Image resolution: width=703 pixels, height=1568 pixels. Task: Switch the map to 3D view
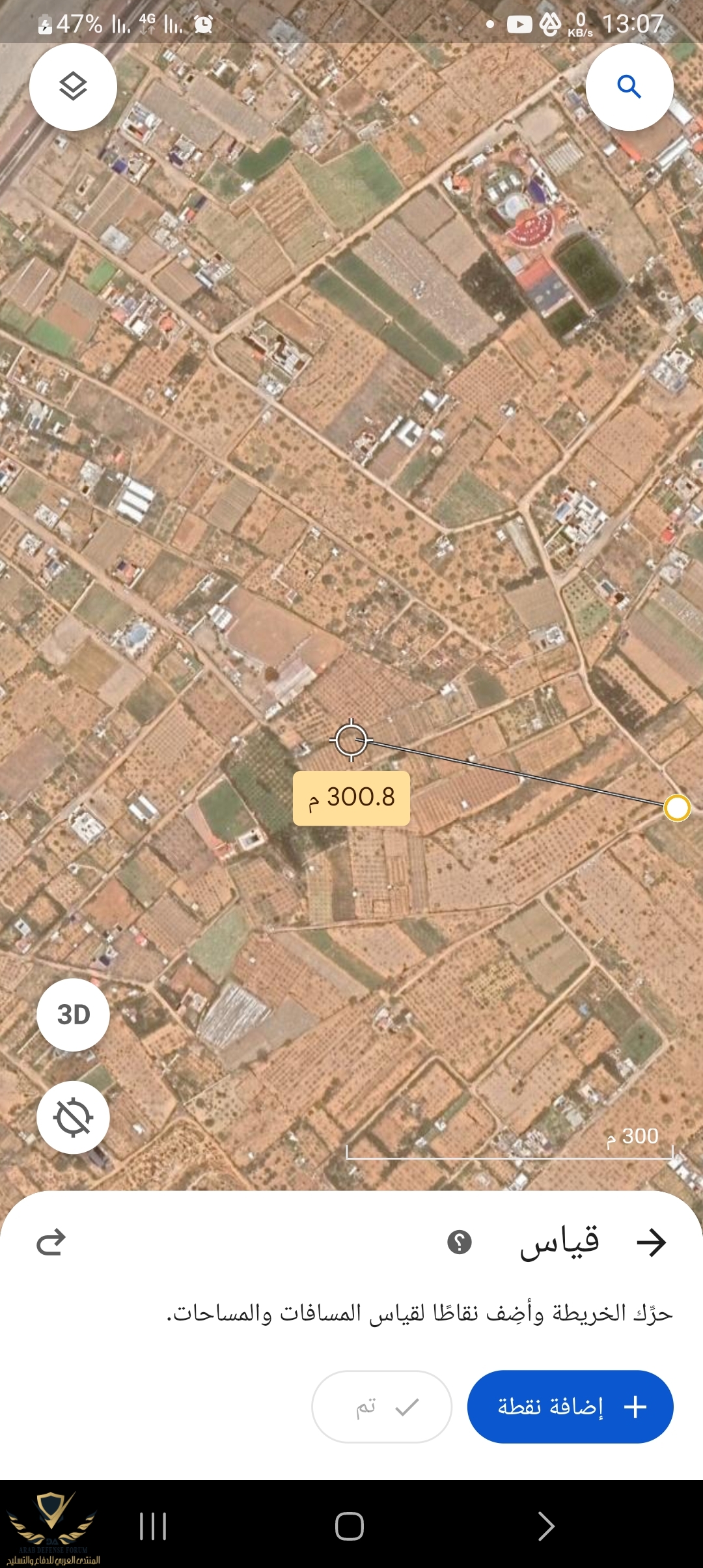tap(73, 1015)
